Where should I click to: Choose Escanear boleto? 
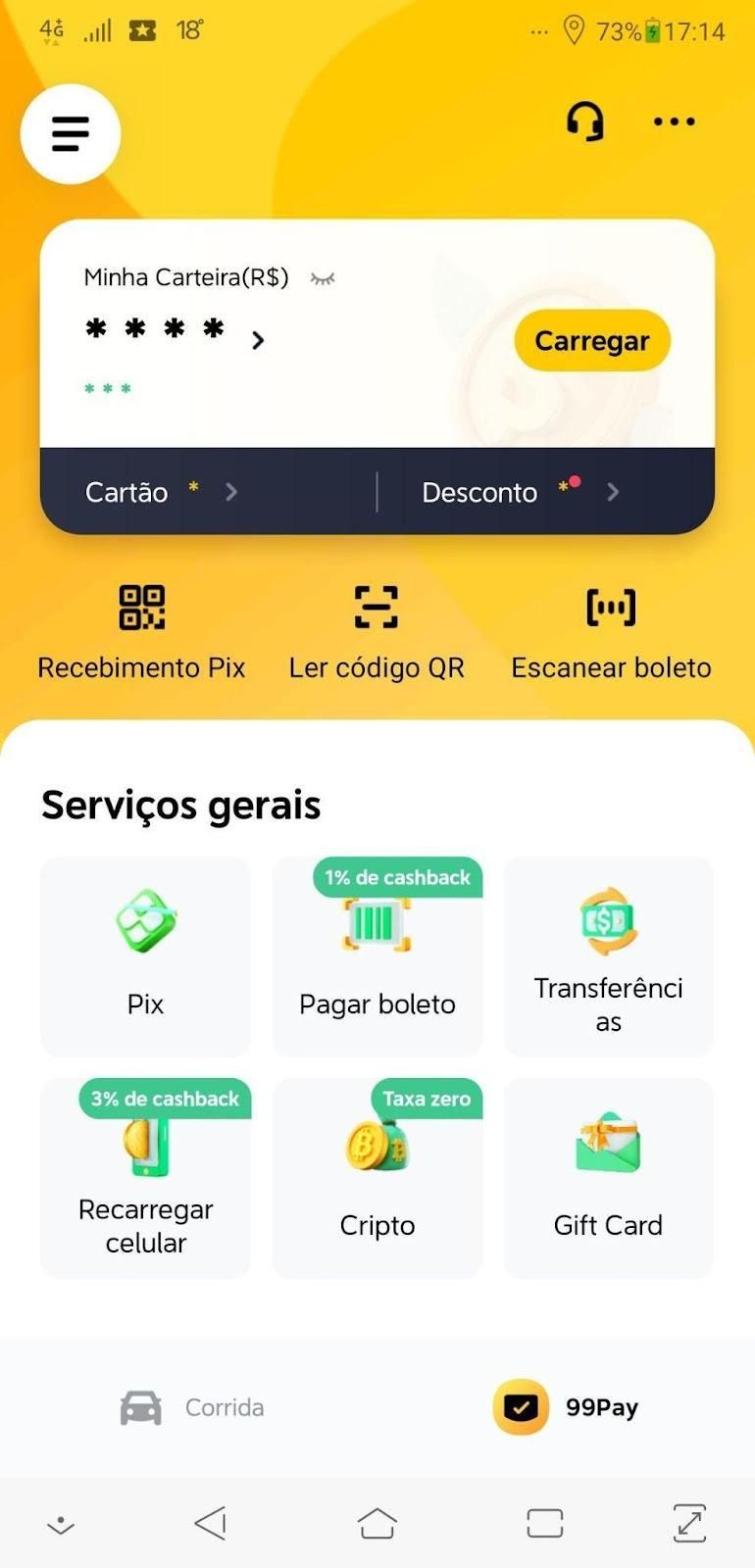(x=611, y=632)
